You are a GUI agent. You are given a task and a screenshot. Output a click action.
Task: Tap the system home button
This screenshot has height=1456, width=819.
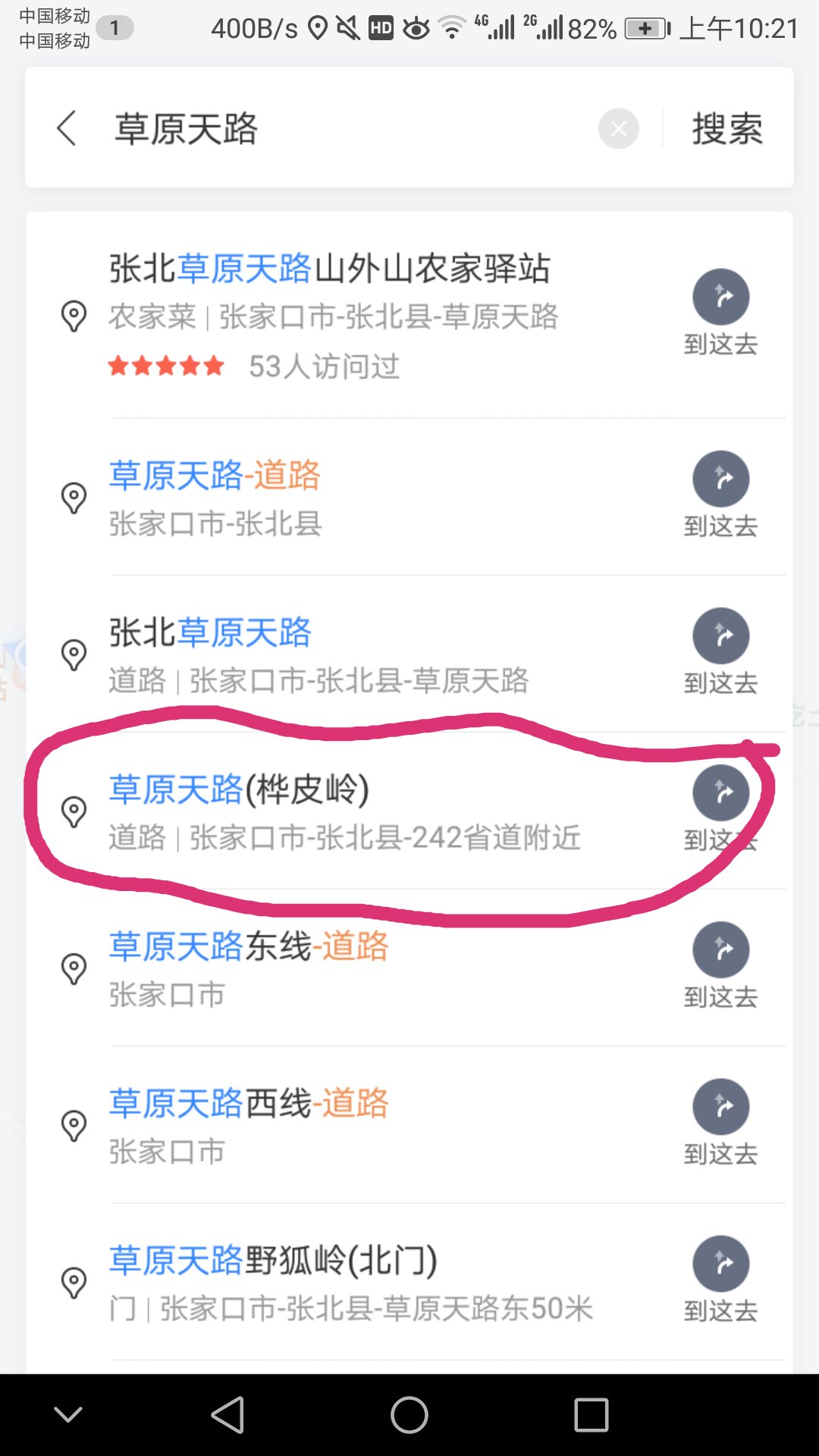[x=409, y=1415]
